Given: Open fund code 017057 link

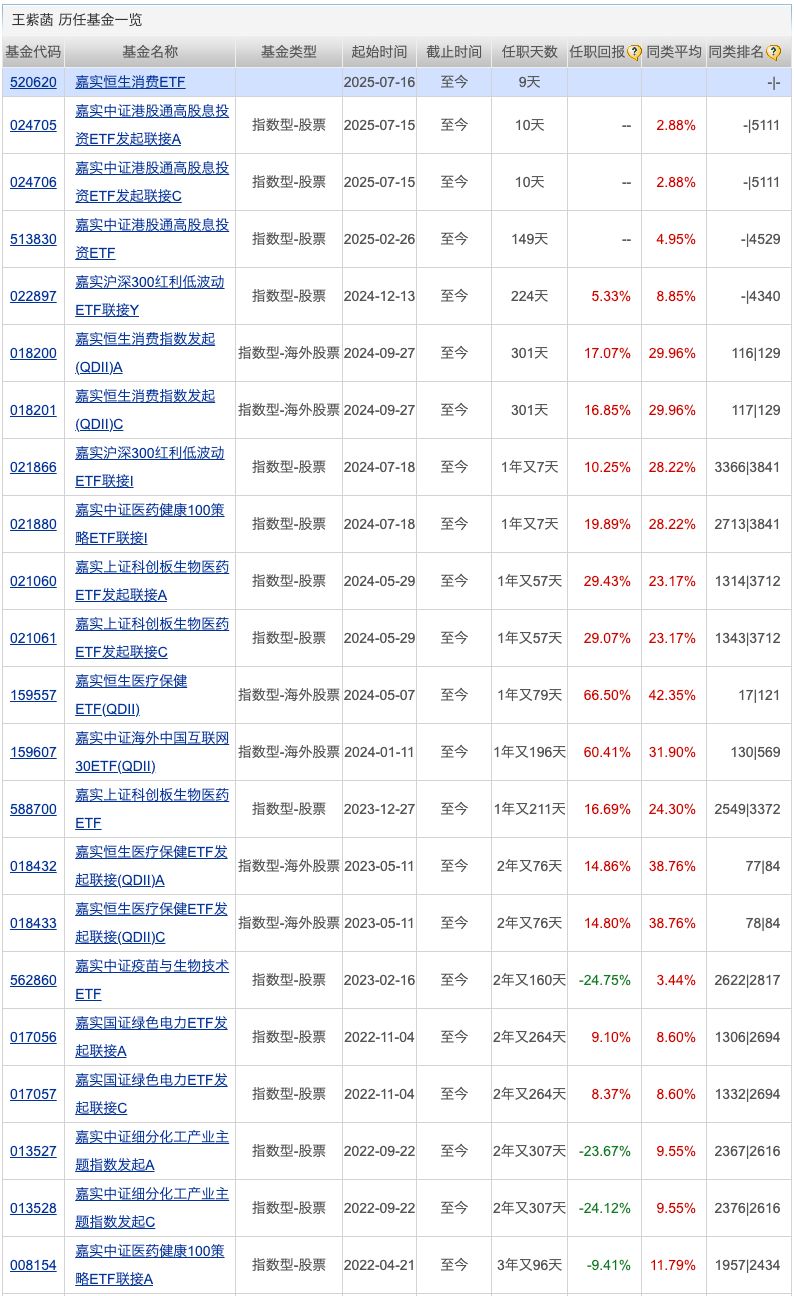Looking at the screenshot, I should click(x=33, y=1094).
